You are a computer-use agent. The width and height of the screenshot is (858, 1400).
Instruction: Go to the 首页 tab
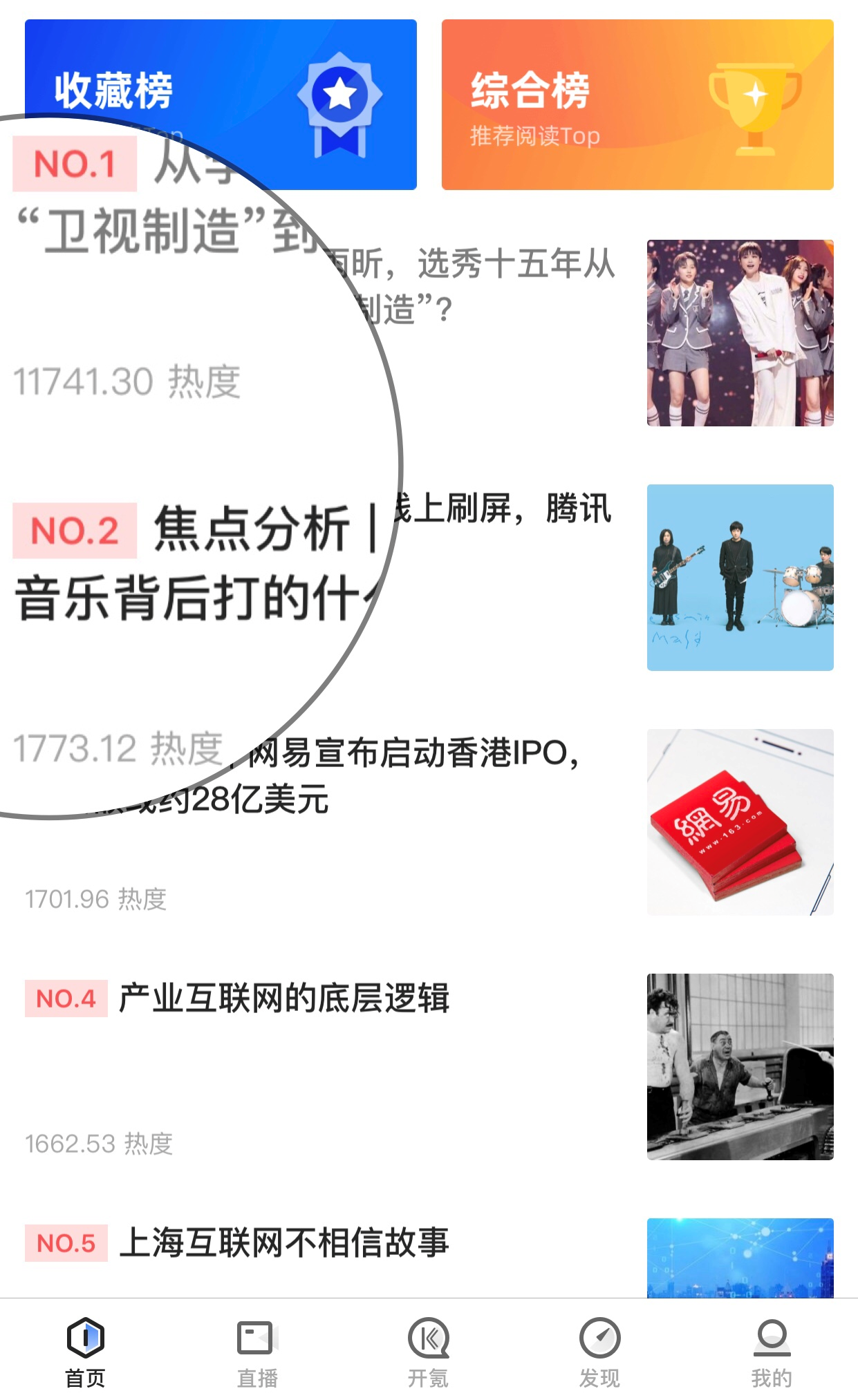click(85, 1352)
